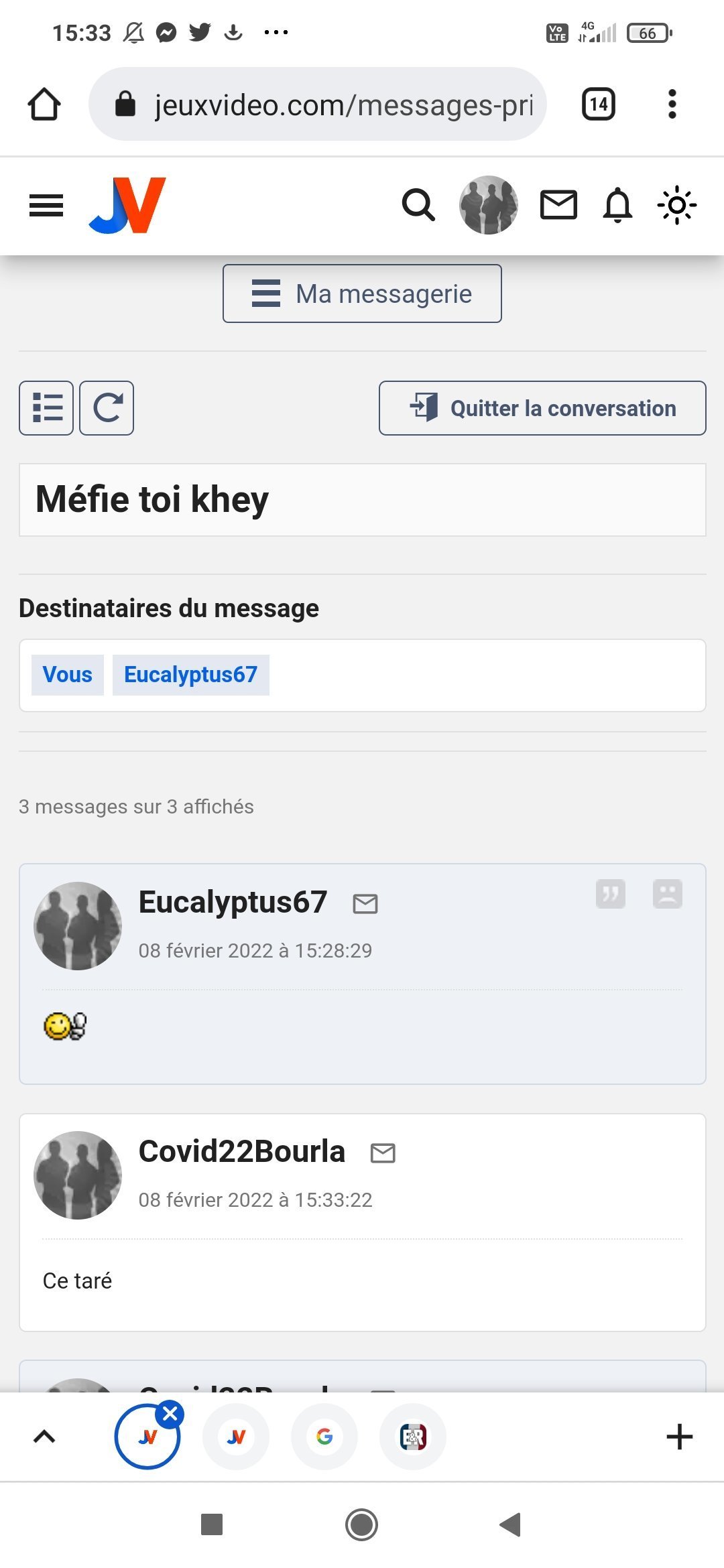The image size is (724, 1568).
Task: Toggle the light/dark theme
Action: pos(676,205)
